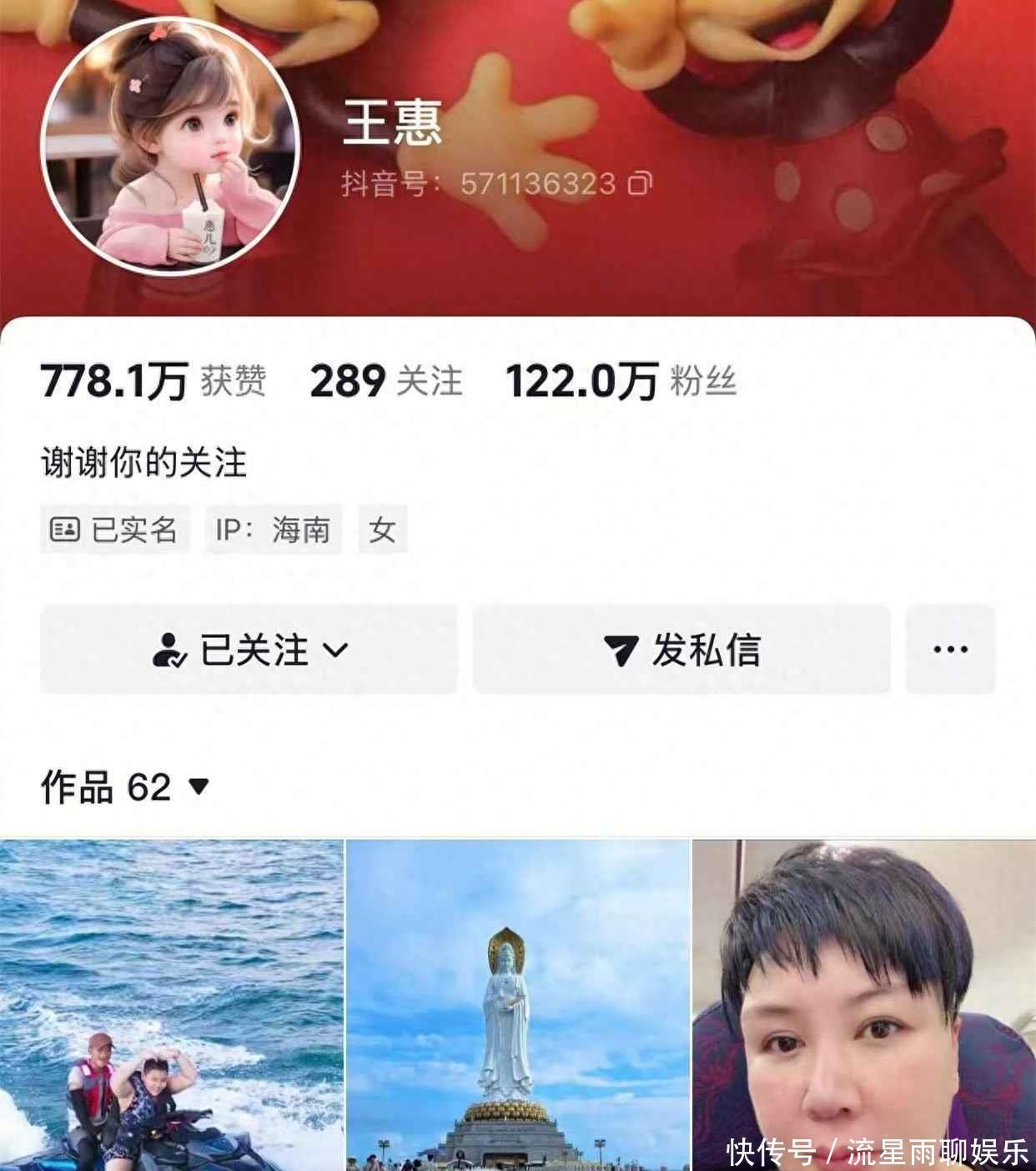This screenshot has height=1171, width=1036.
Task: View the 122.0万 粉丝 followers list
Action: tap(621, 381)
